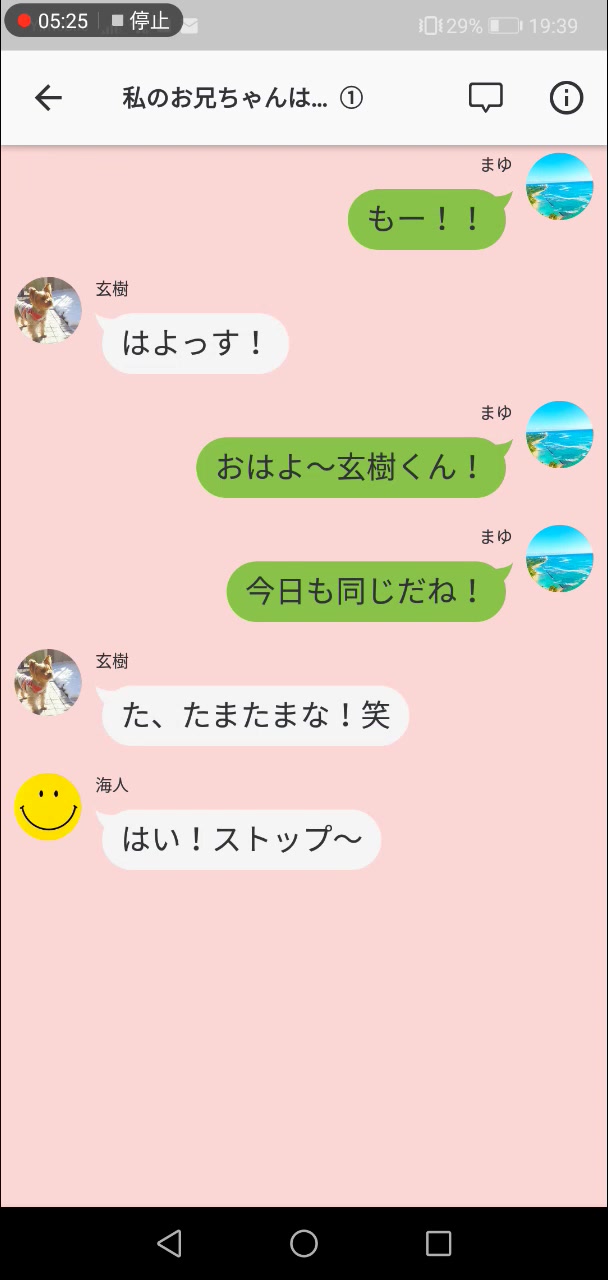The height and width of the screenshot is (1280, 608).
Task: Stop the screen recording
Action: pos(141,21)
